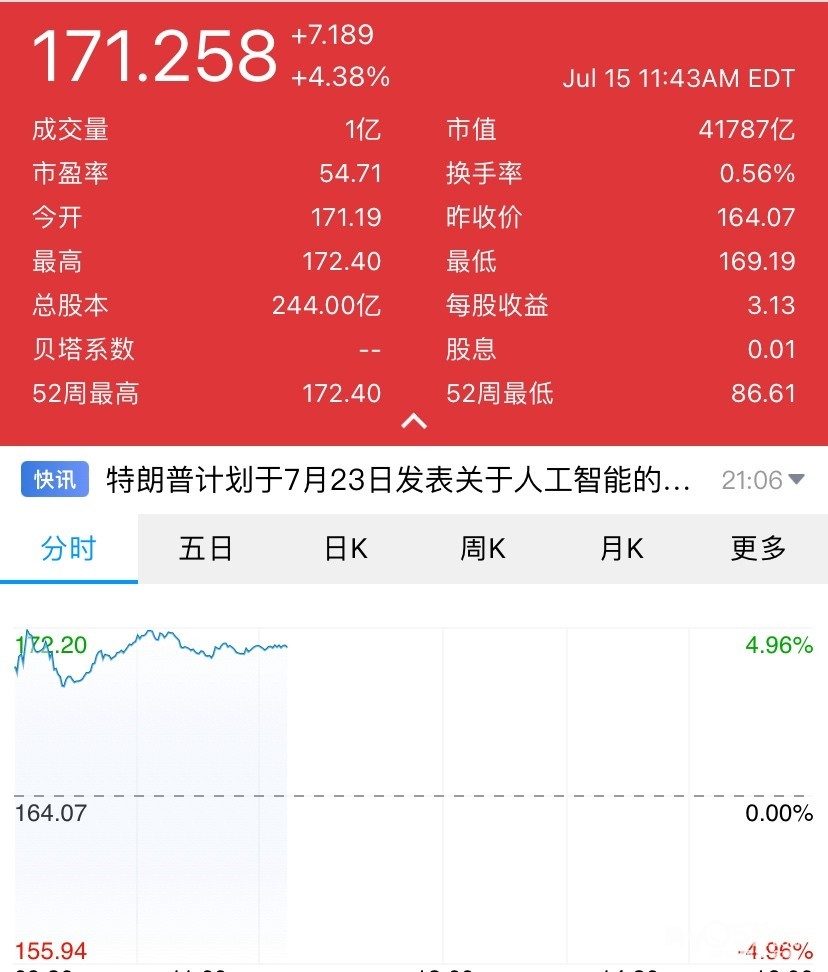Screen dimensions: 828x972
Task: View the 月K chart
Action: point(621,548)
